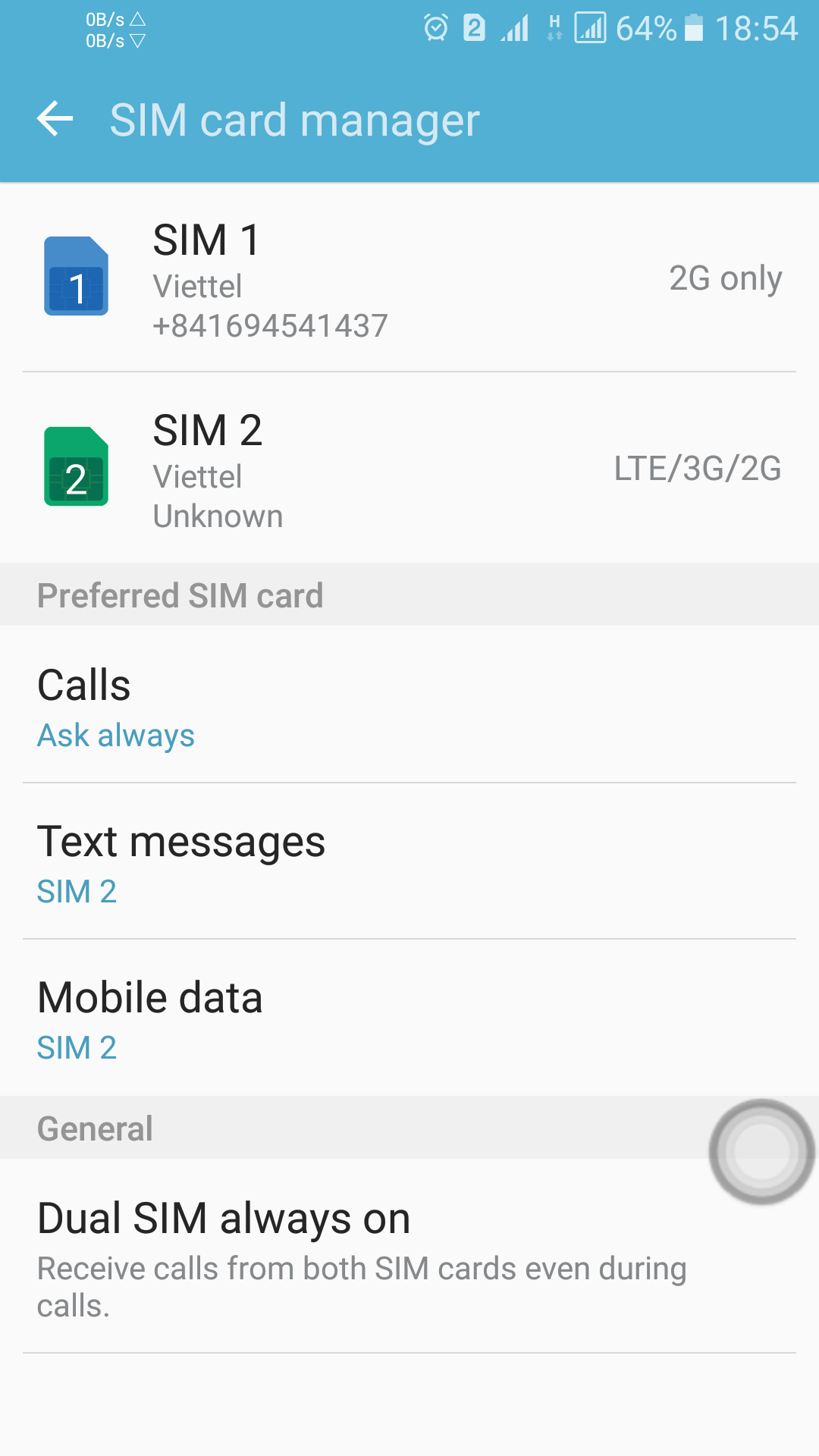Viewport: 819px width, 1456px height.
Task: Tap the floating assistive touch button
Action: point(762,1151)
